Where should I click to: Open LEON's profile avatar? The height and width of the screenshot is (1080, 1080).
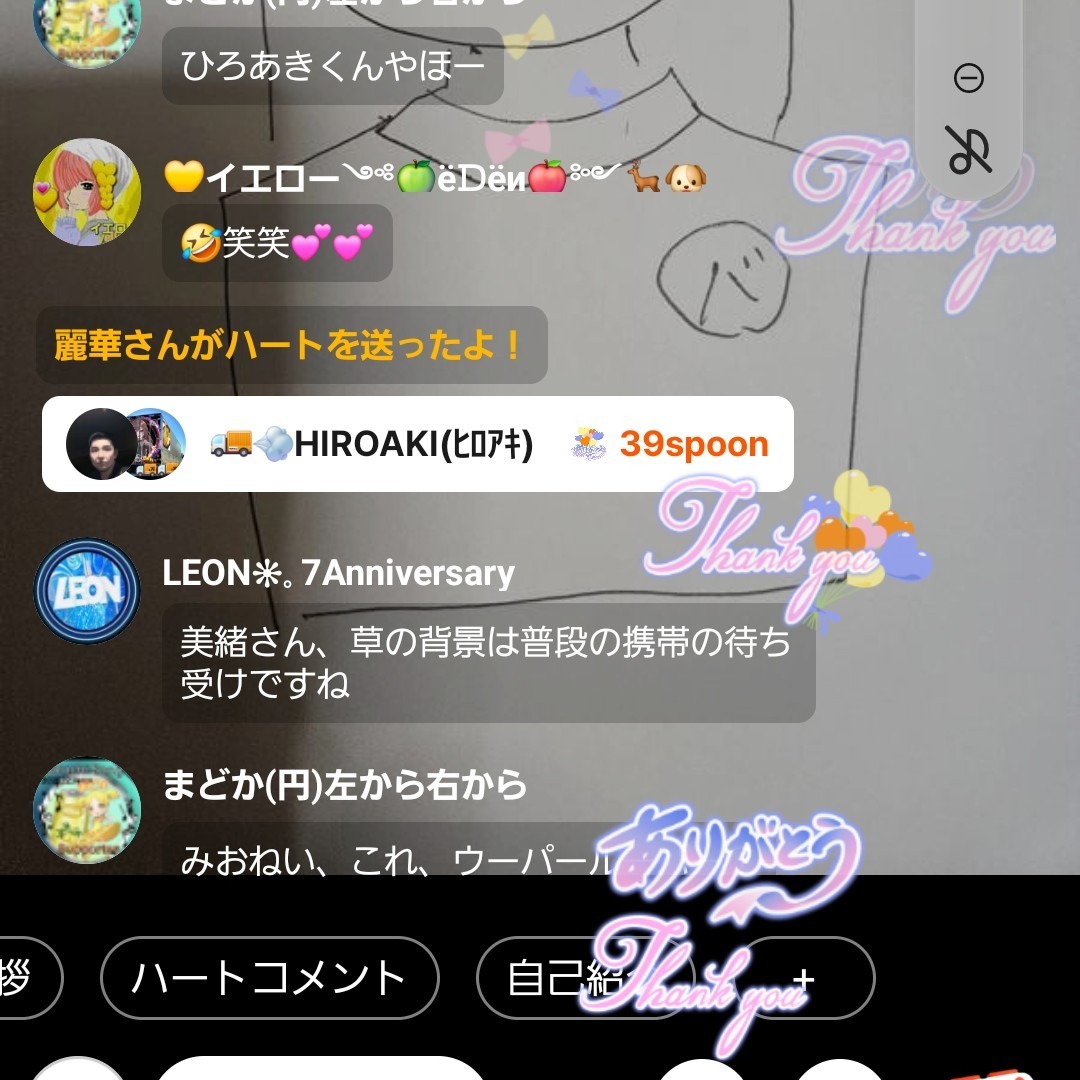(x=87, y=591)
